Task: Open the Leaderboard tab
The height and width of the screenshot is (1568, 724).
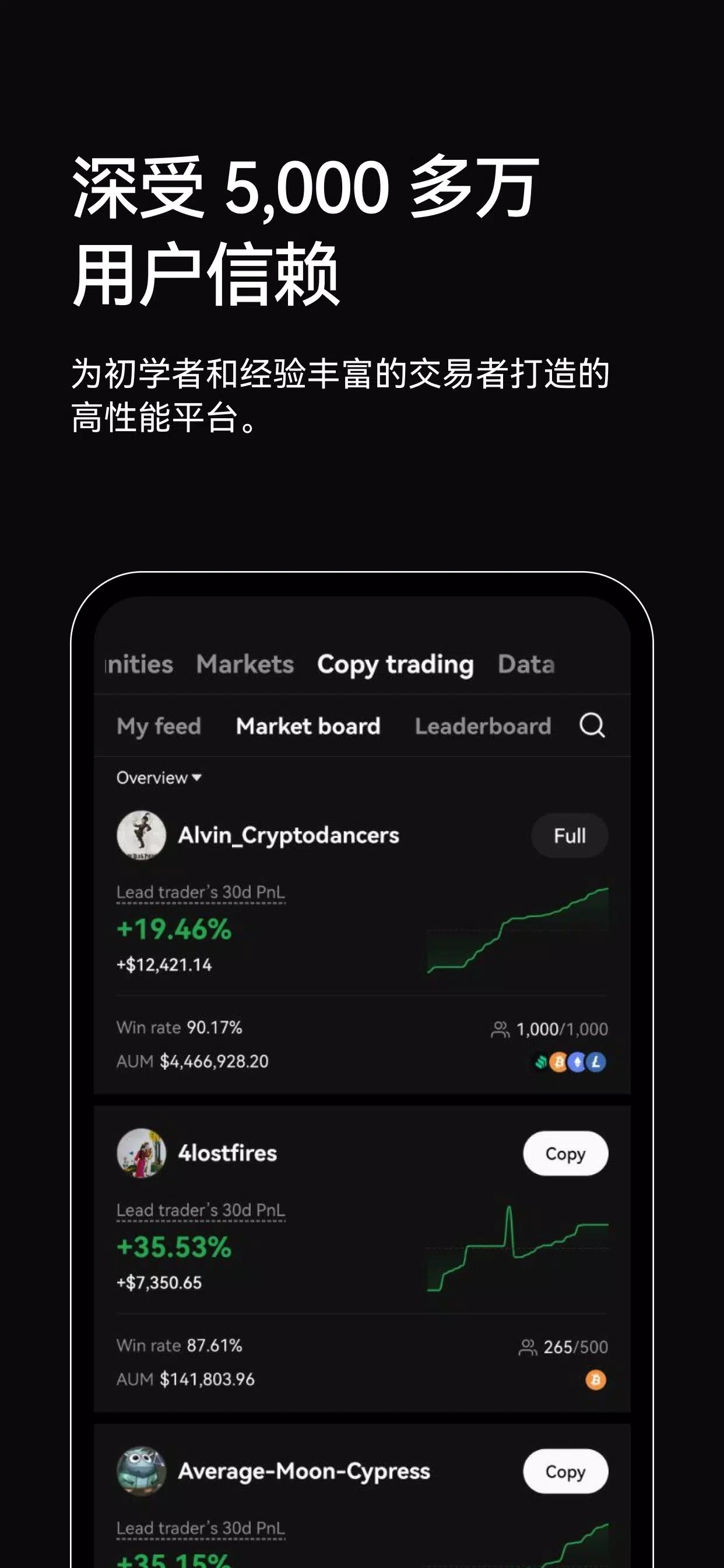Action: point(483,726)
